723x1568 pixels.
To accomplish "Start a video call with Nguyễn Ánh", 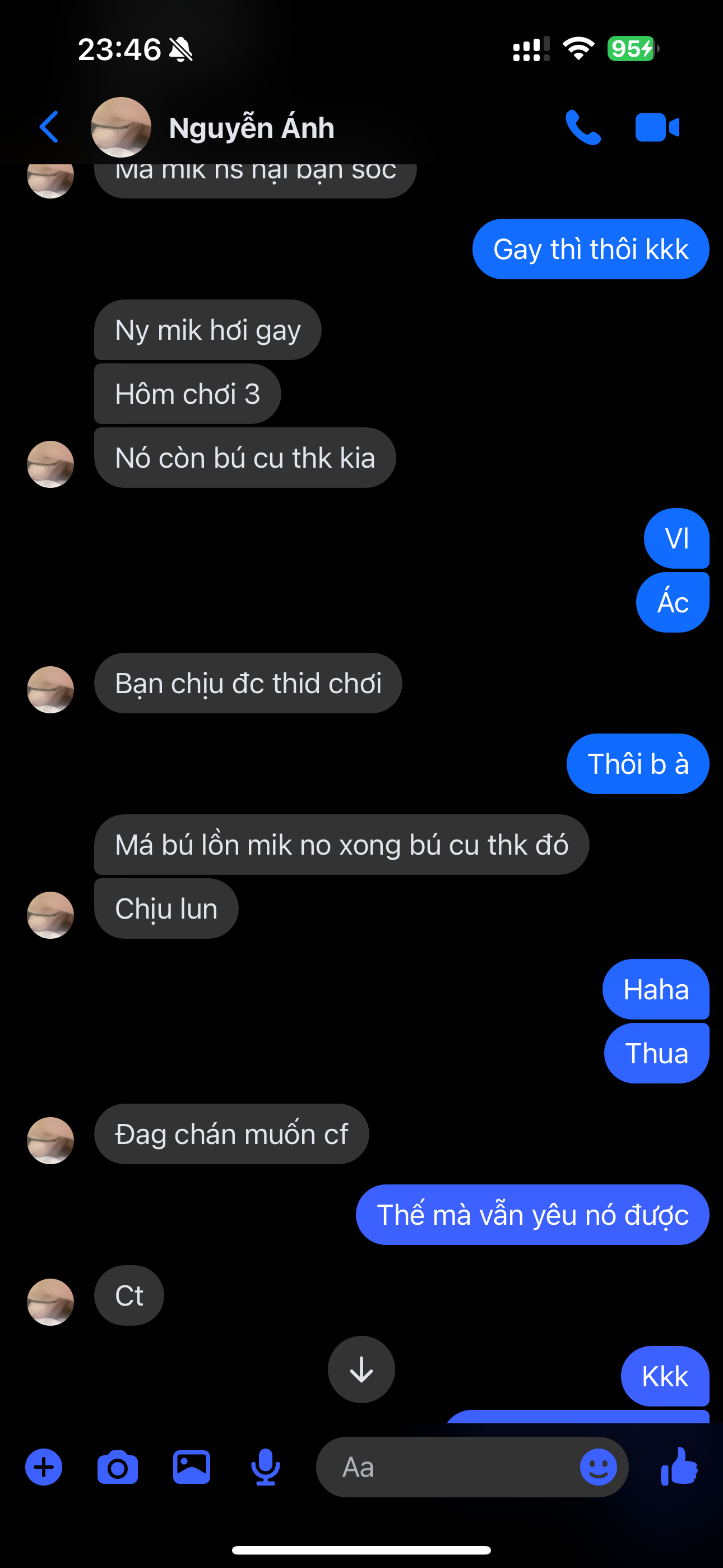I will pyautogui.click(x=657, y=127).
